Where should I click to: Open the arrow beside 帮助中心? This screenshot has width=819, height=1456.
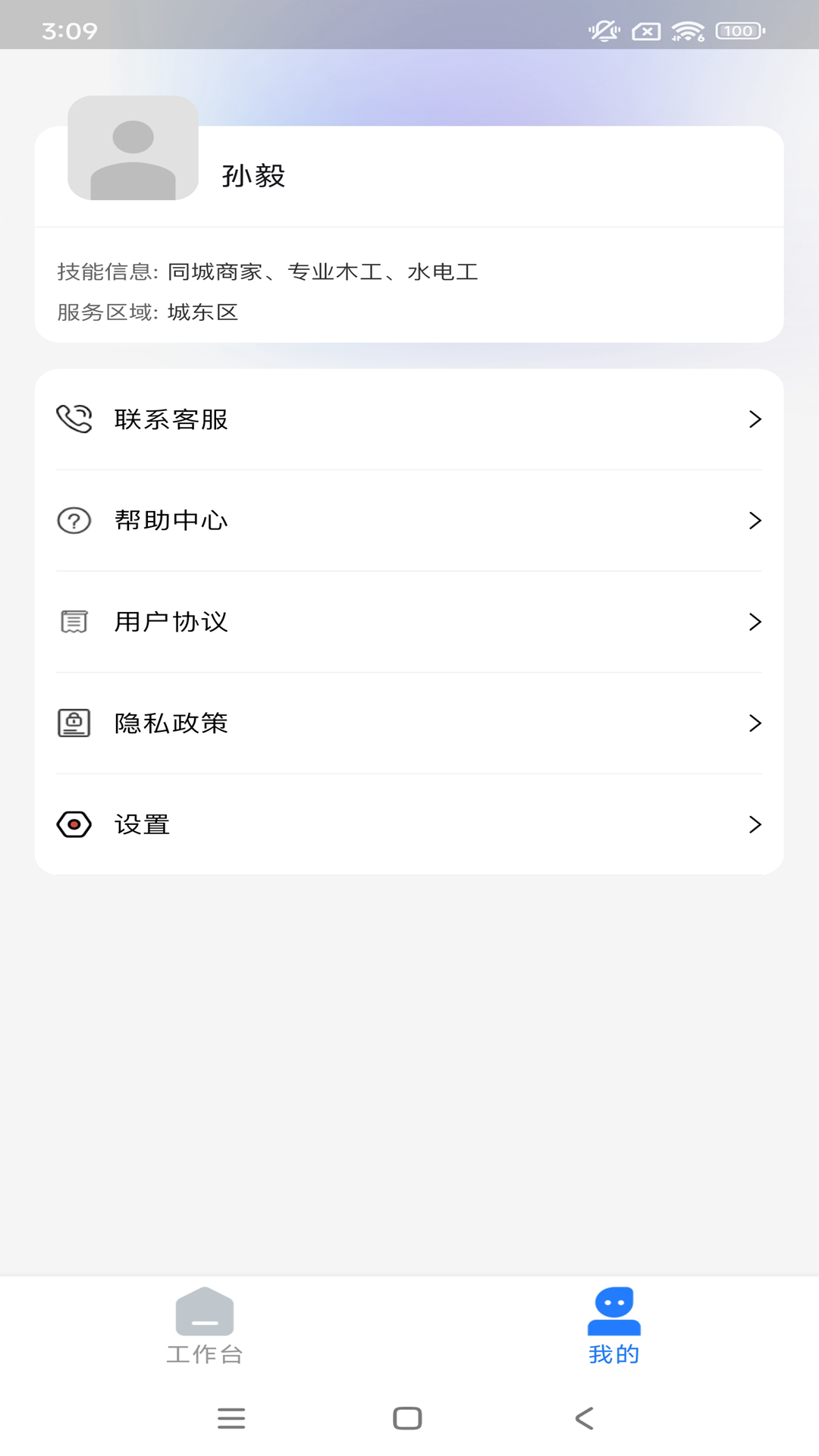point(755,520)
